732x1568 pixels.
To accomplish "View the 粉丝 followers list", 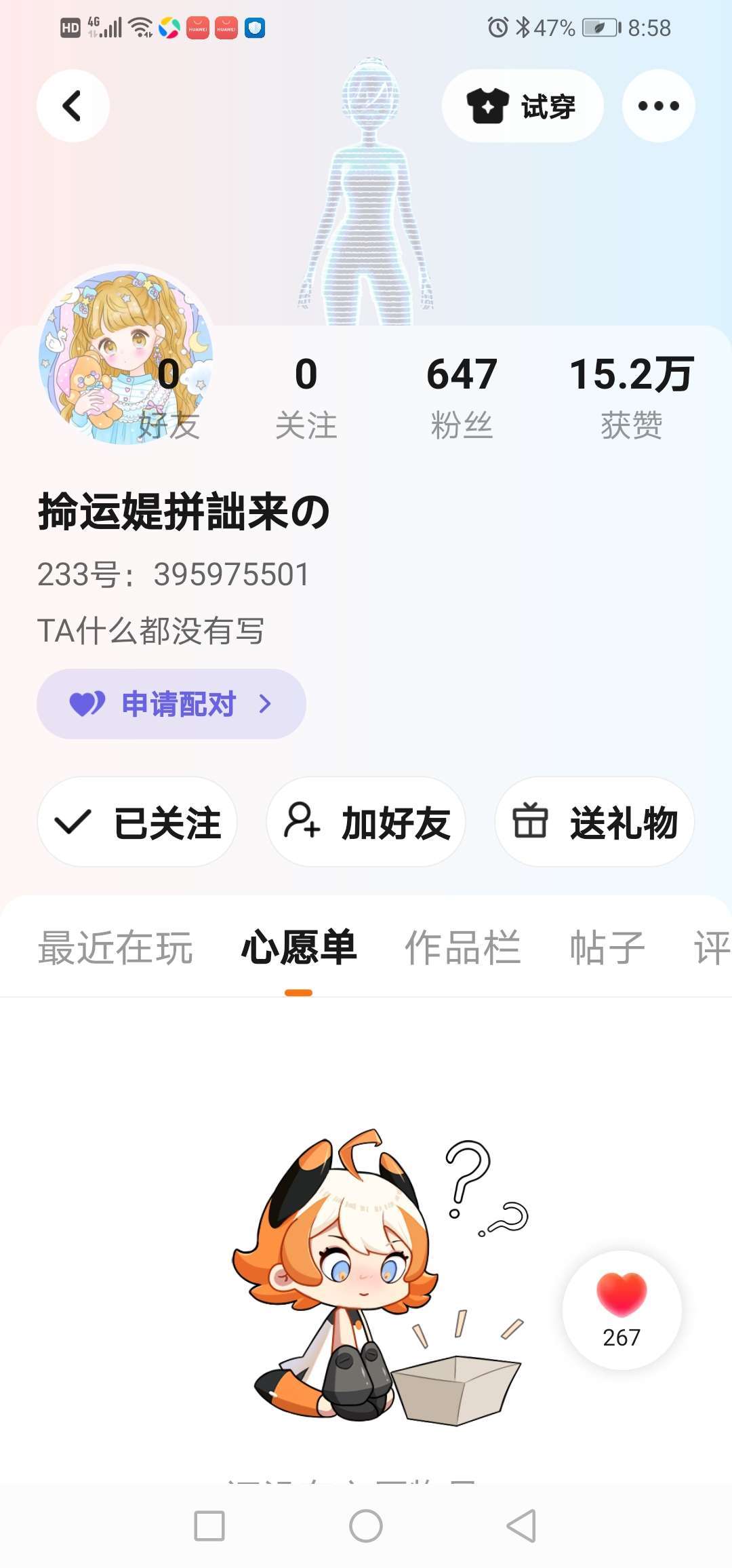I will pyautogui.click(x=462, y=397).
